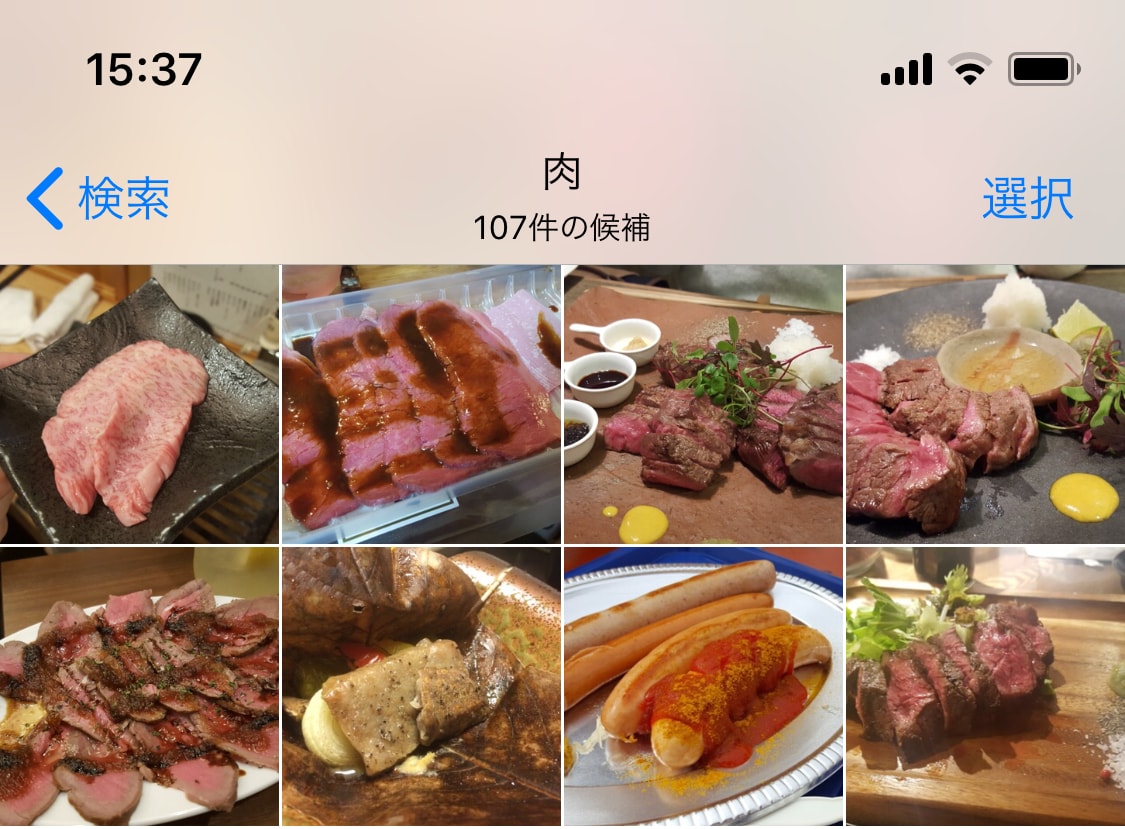
Task: Open the steak on wooden board photo
Action: (985, 687)
